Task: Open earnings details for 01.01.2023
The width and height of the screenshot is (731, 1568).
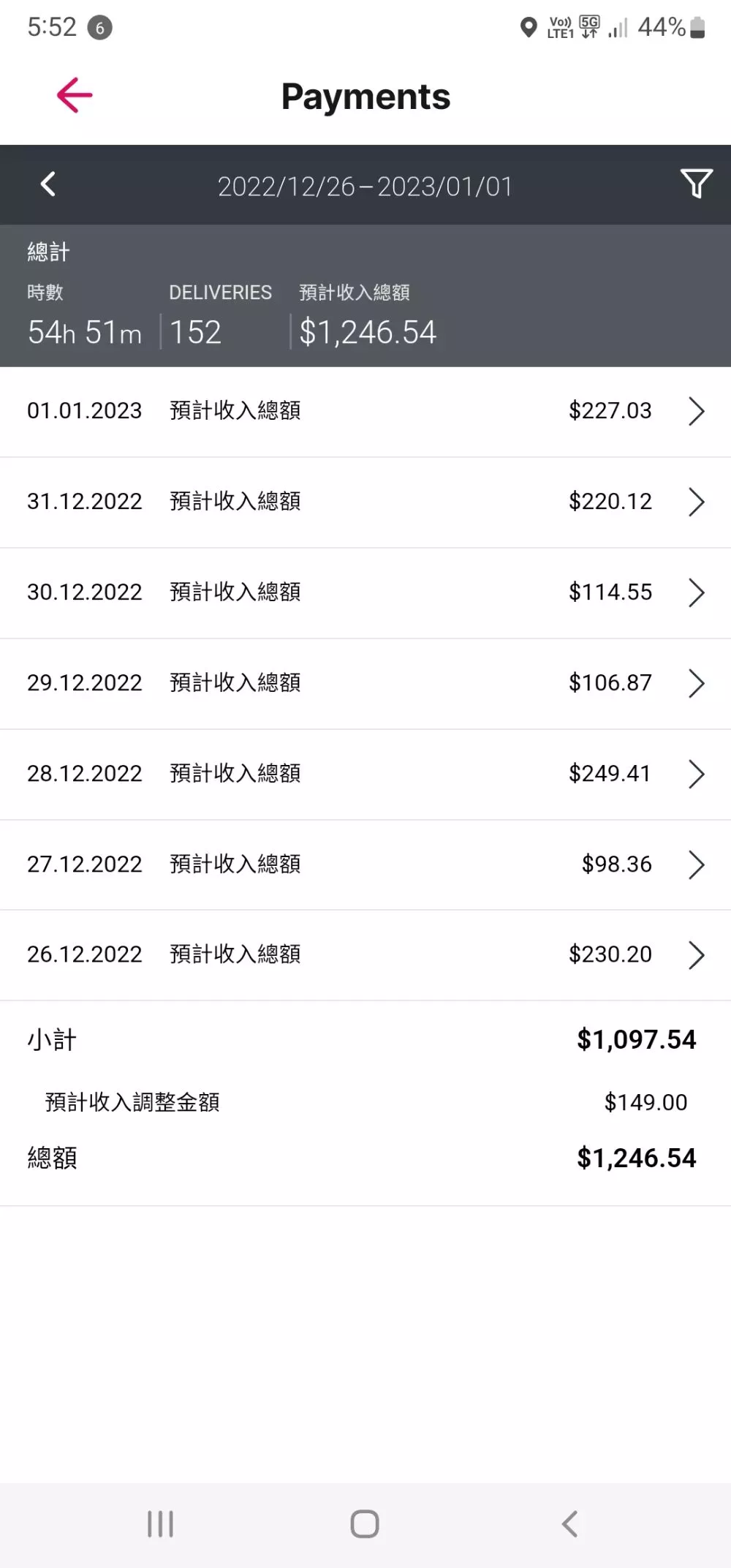Action: click(365, 412)
